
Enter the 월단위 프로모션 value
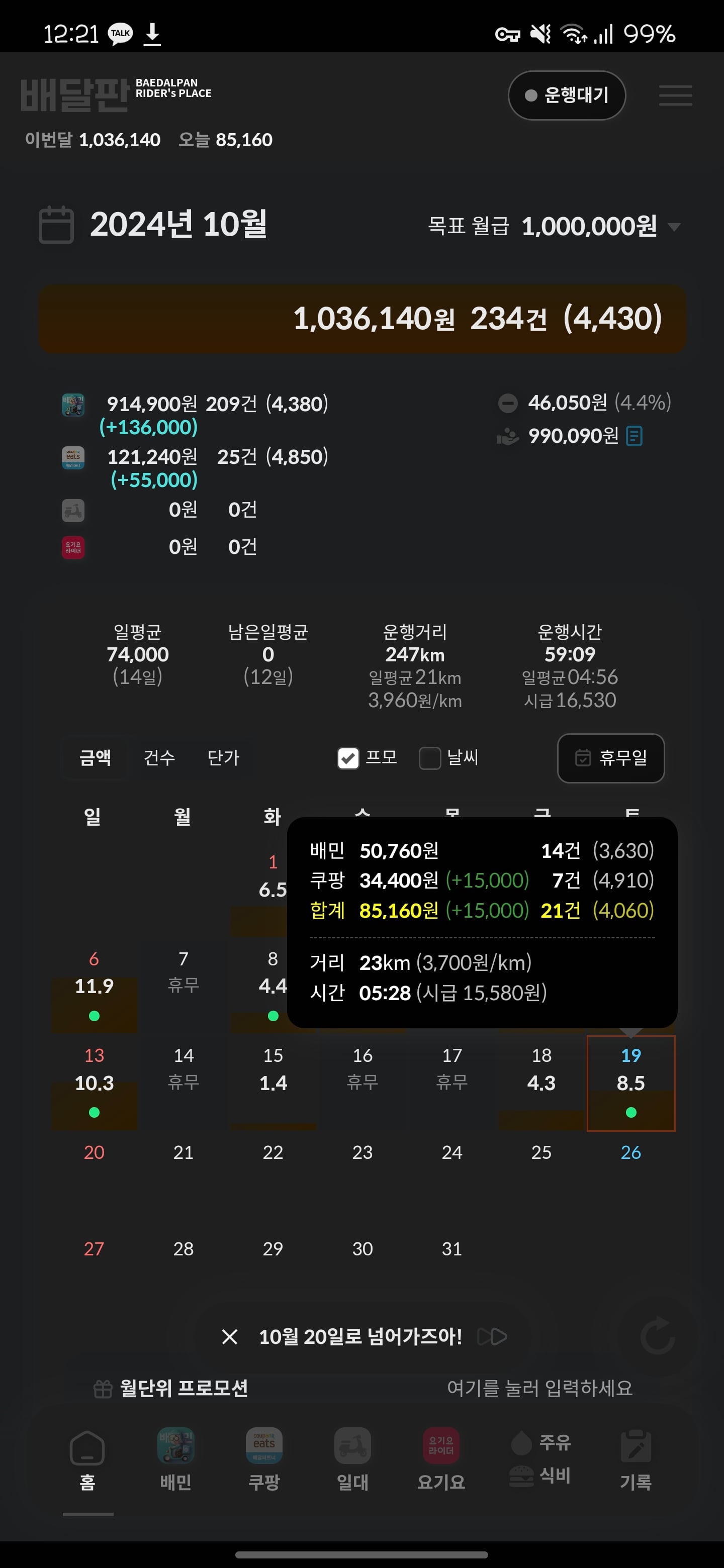539,1388
